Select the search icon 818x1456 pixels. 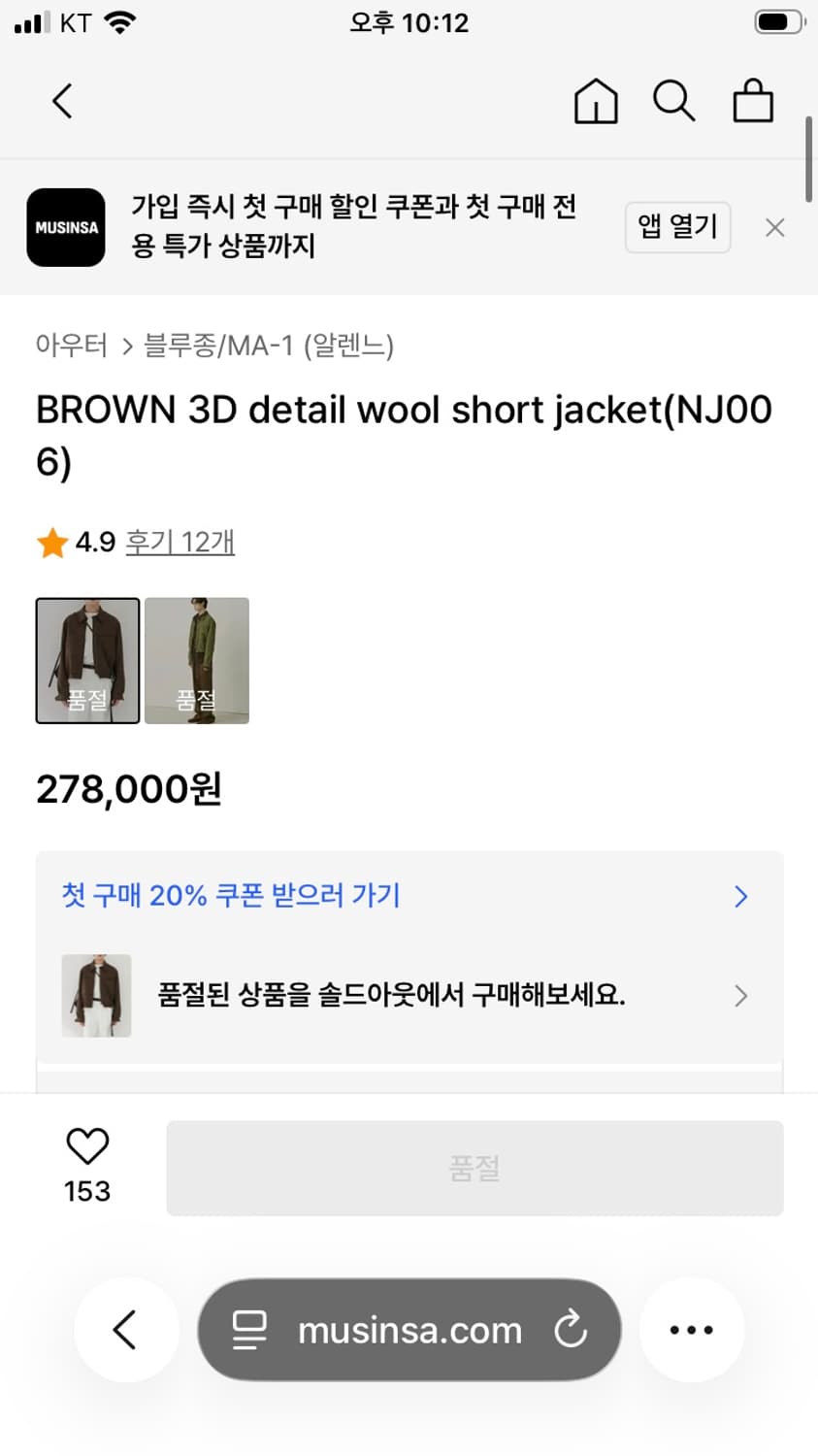pyautogui.click(x=674, y=100)
